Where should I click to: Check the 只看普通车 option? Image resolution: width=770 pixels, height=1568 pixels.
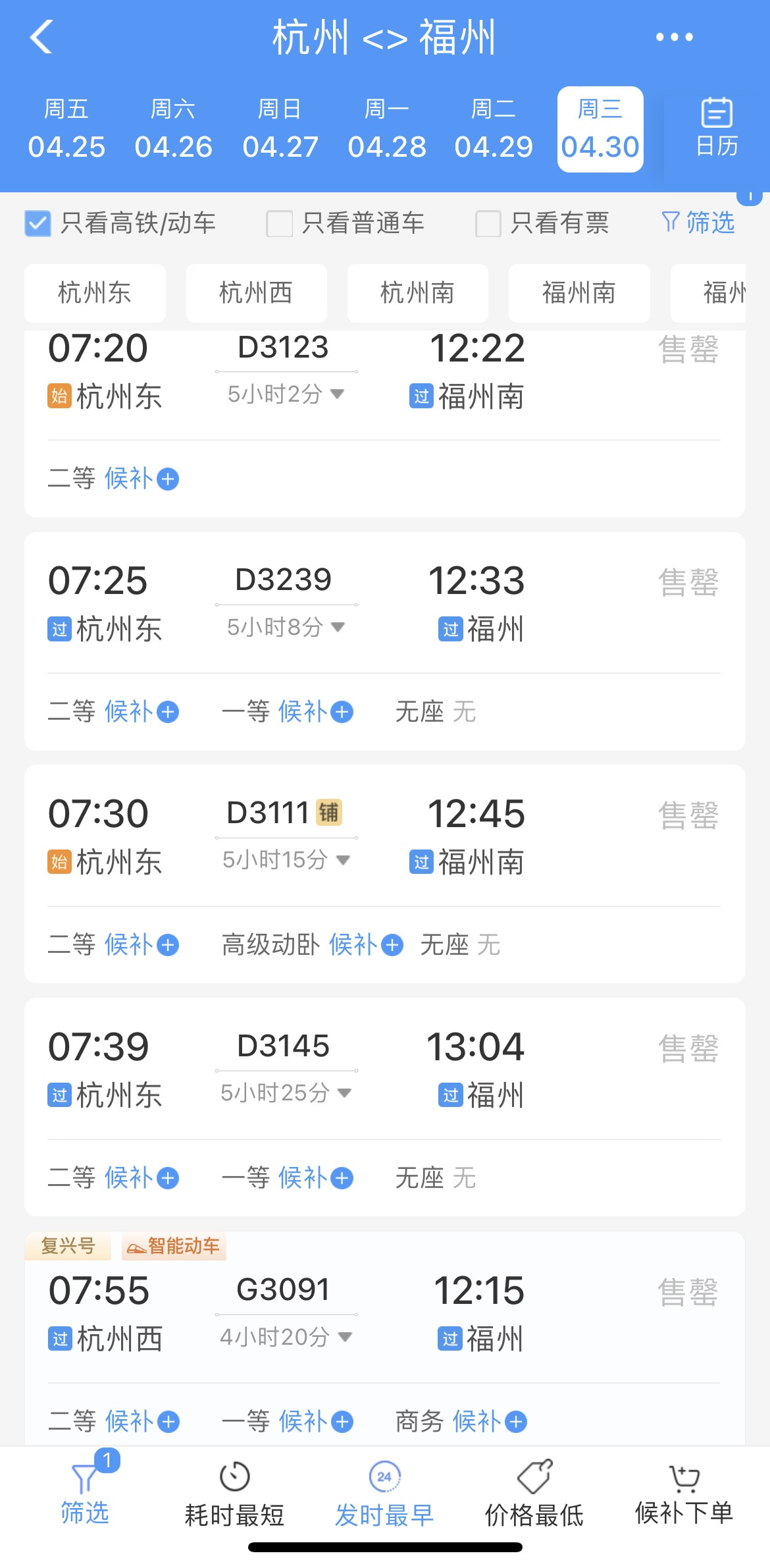click(279, 223)
